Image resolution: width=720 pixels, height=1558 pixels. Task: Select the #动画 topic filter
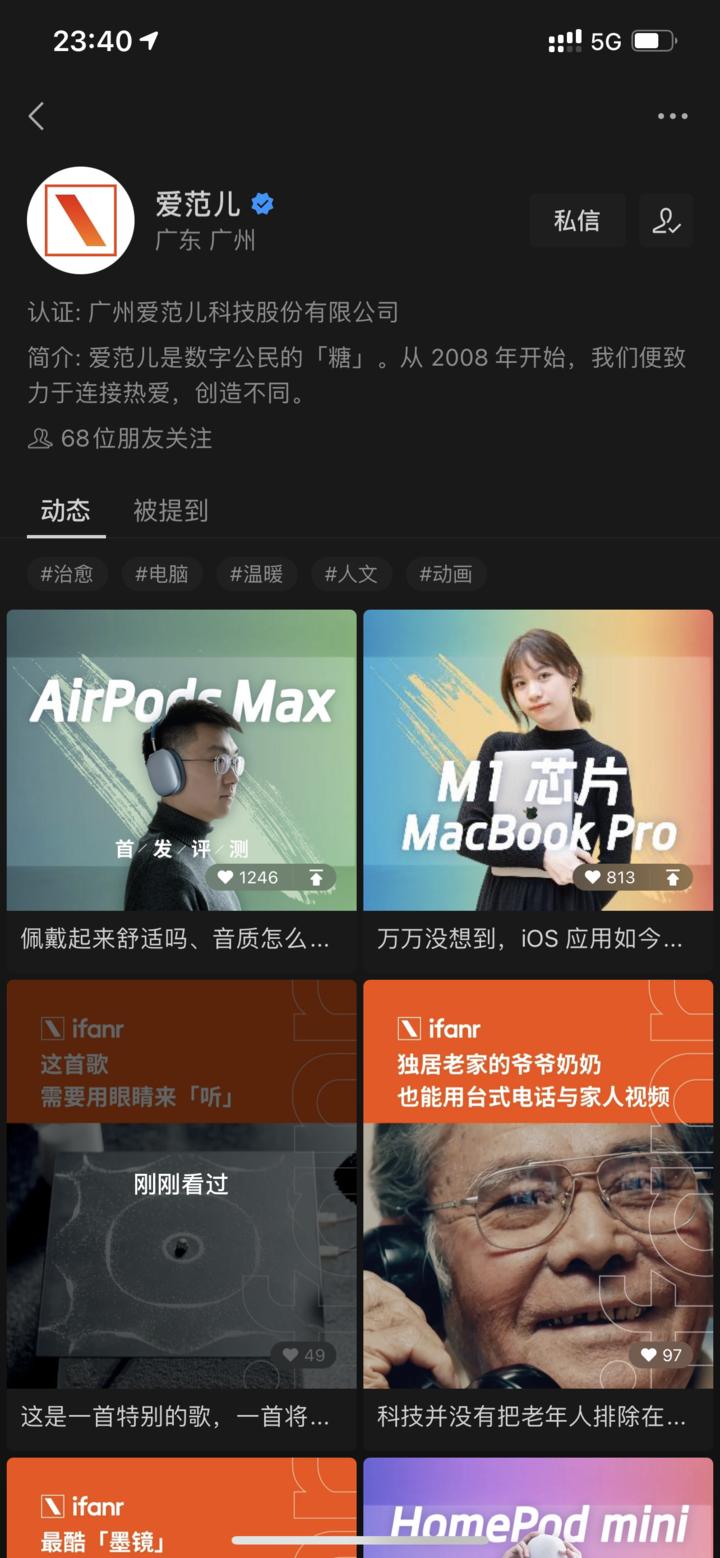tap(446, 574)
